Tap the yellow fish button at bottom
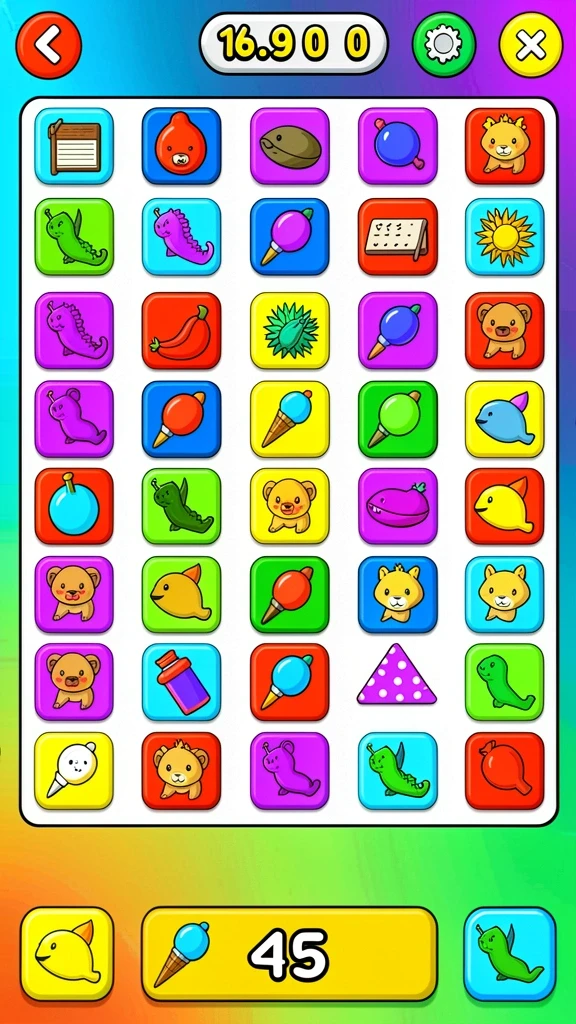576x1024 pixels. [67, 954]
